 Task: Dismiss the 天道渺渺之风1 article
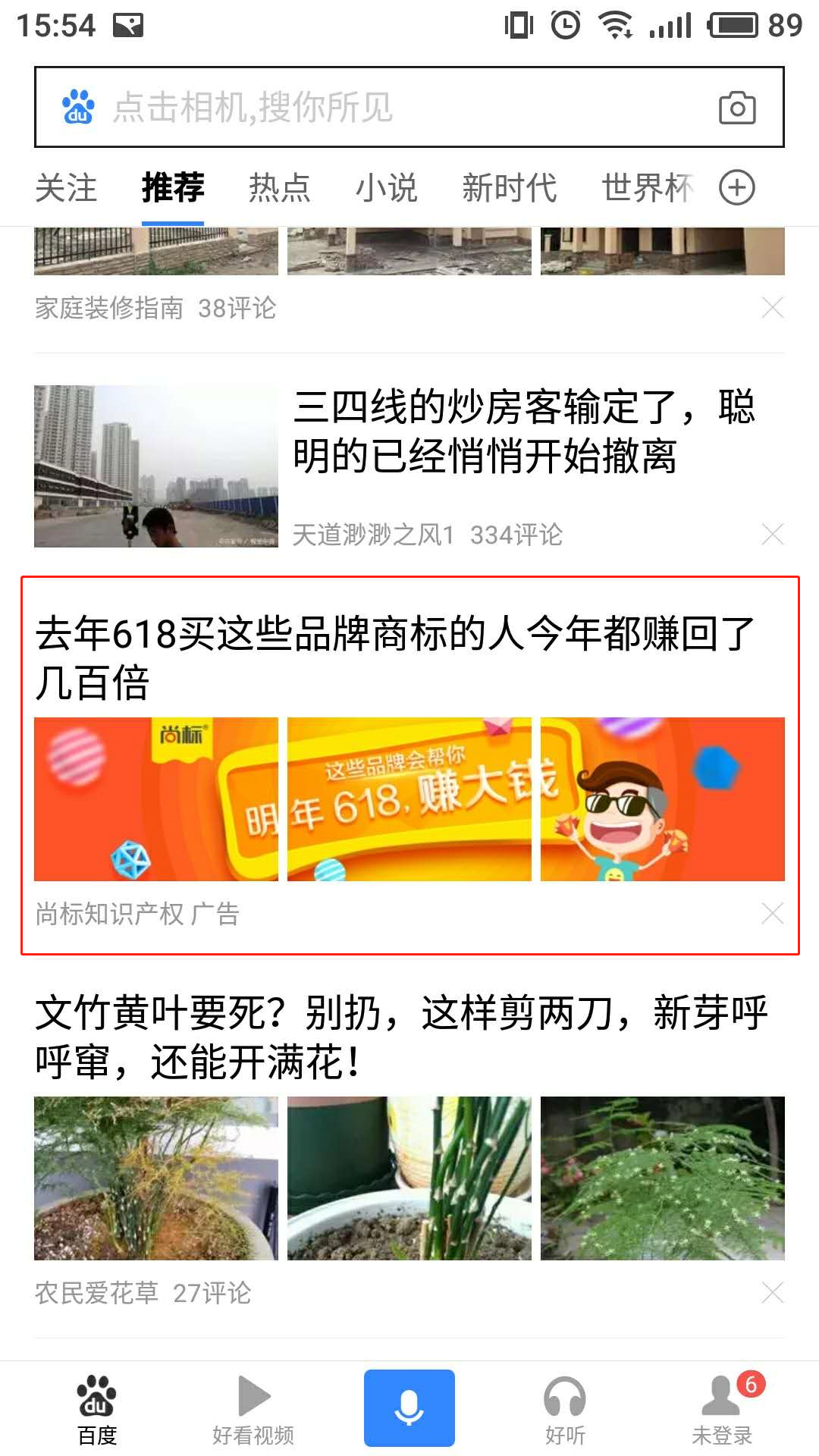[772, 534]
